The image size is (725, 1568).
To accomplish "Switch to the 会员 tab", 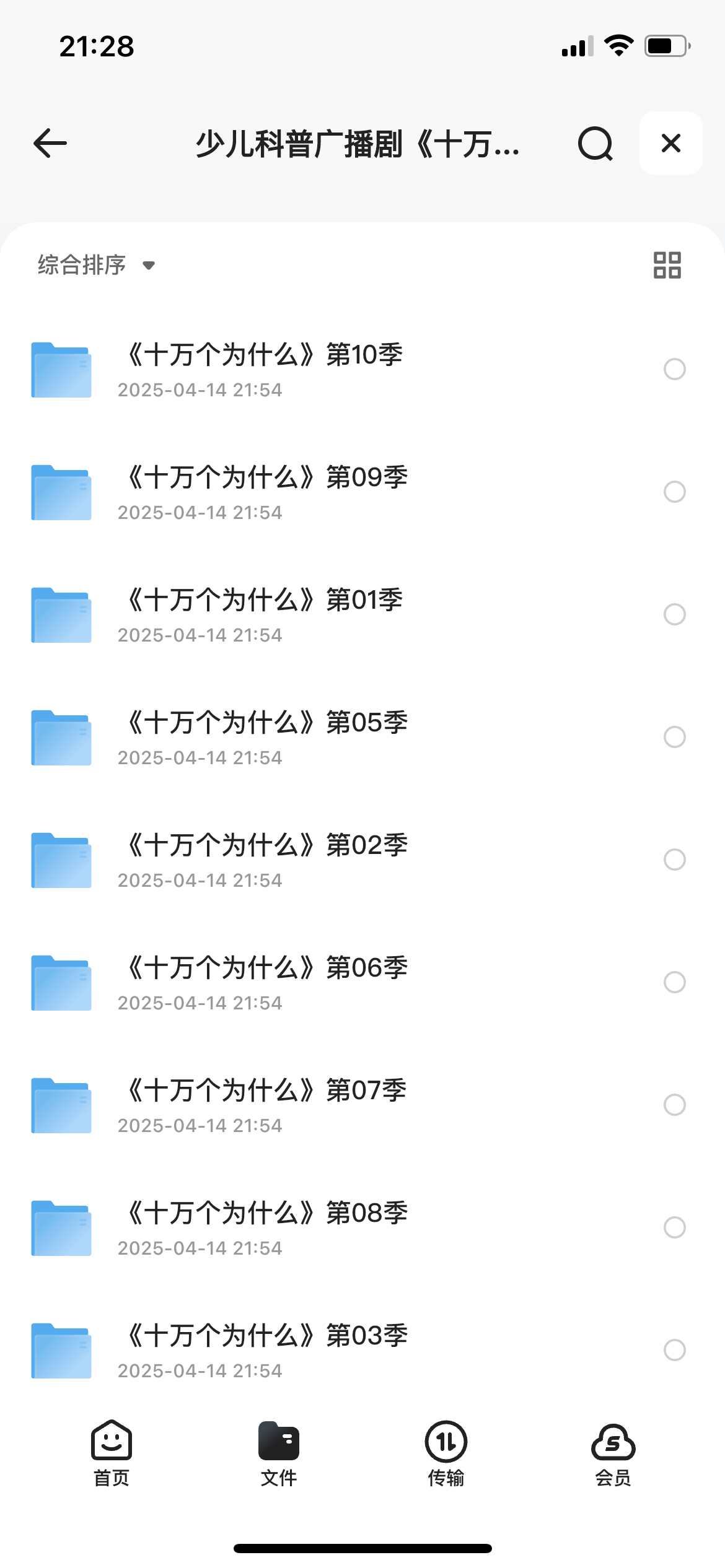I will [613, 1453].
